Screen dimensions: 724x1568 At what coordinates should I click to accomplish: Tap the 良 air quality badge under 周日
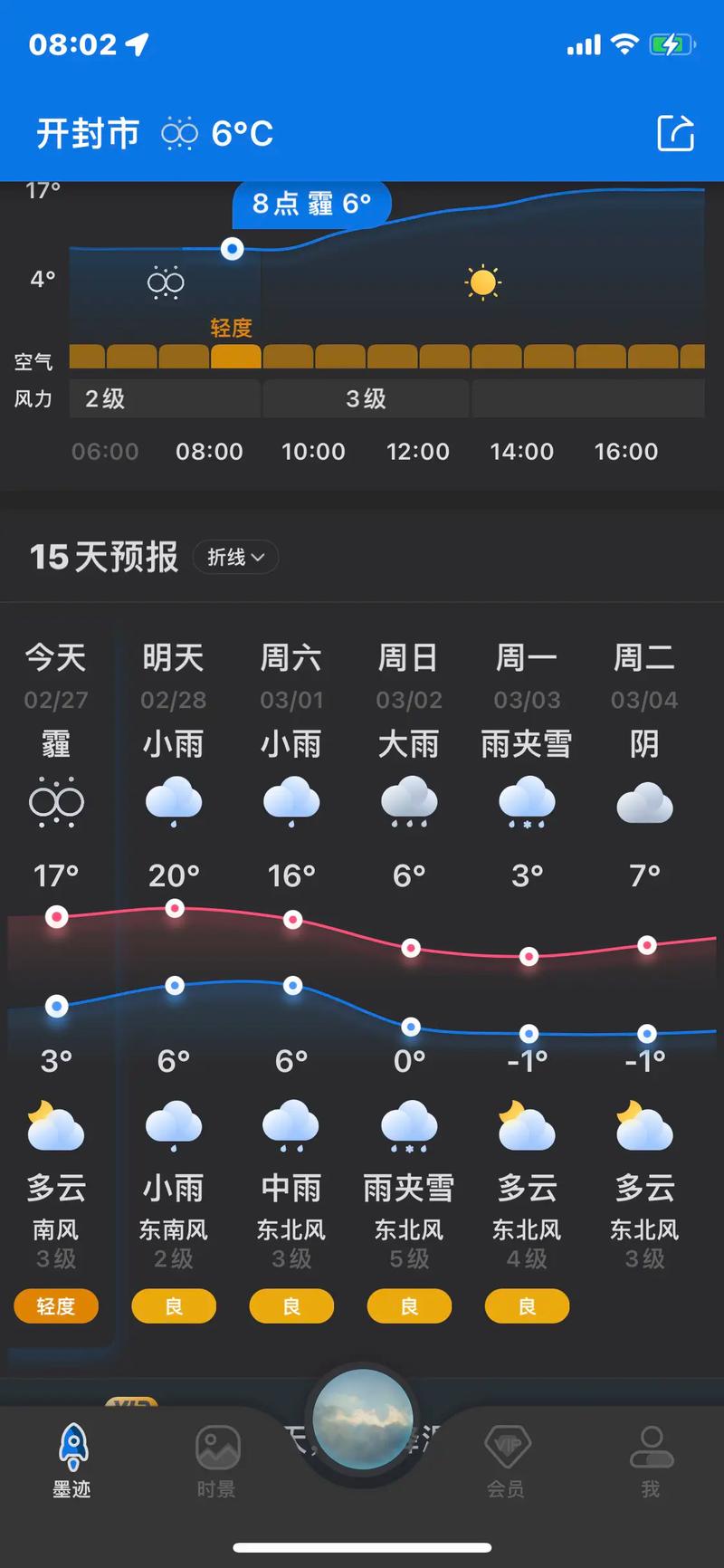[409, 1306]
